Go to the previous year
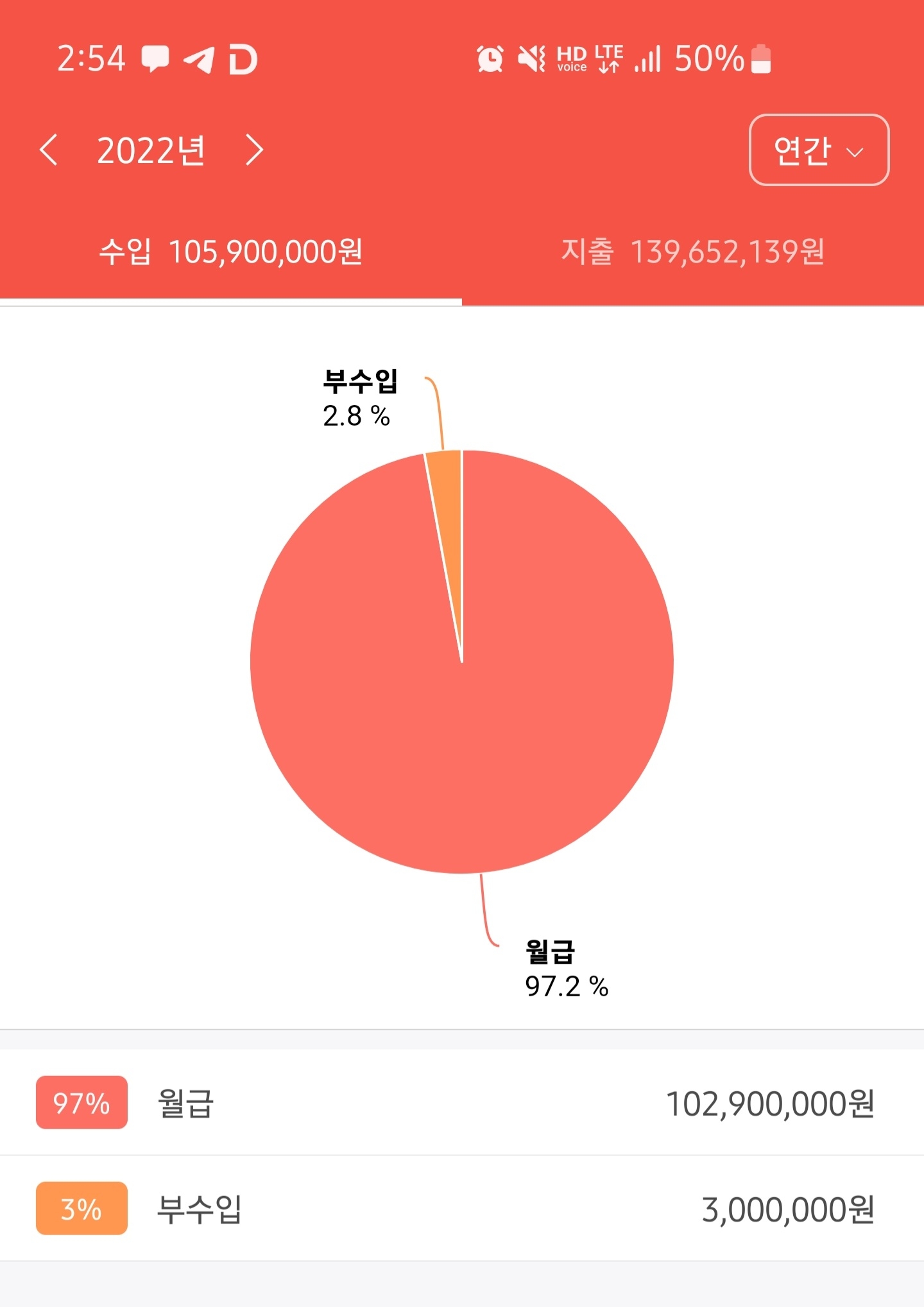This screenshot has height=1307, width=924. (49, 150)
